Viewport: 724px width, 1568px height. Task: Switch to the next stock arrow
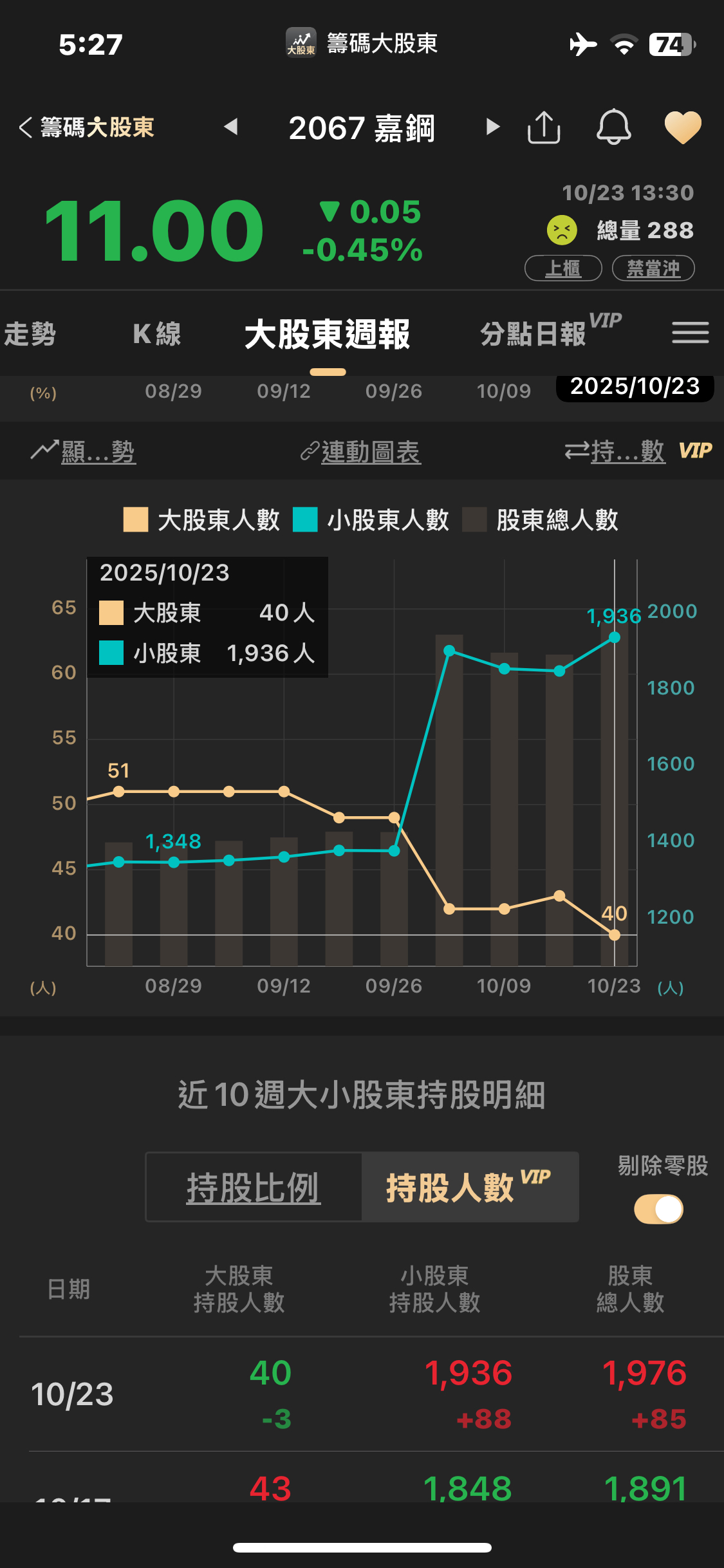(x=493, y=127)
